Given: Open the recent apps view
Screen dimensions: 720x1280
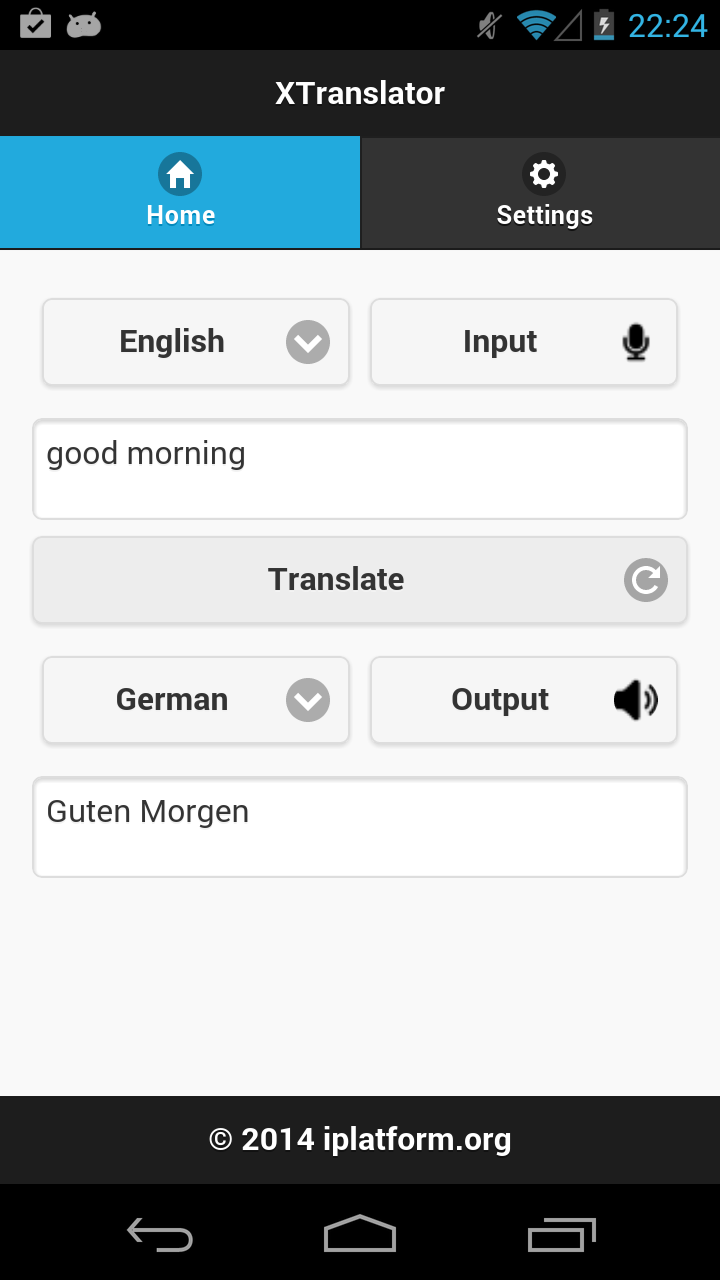Looking at the screenshot, I should pos(561,1234).
